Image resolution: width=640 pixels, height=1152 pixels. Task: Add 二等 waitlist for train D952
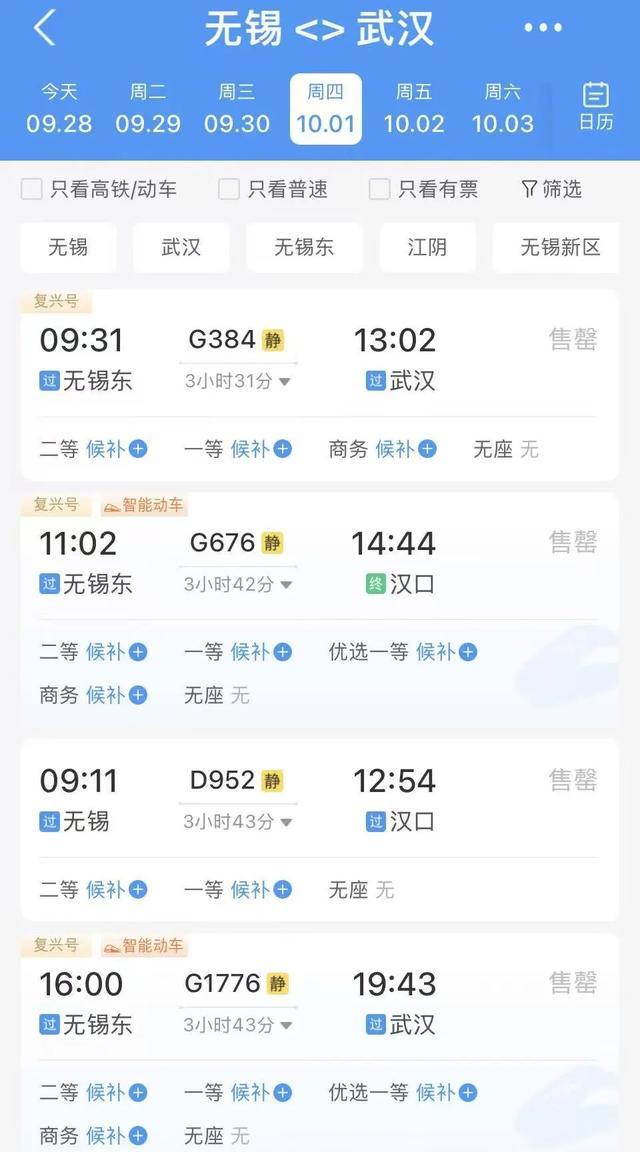(93, 890)
